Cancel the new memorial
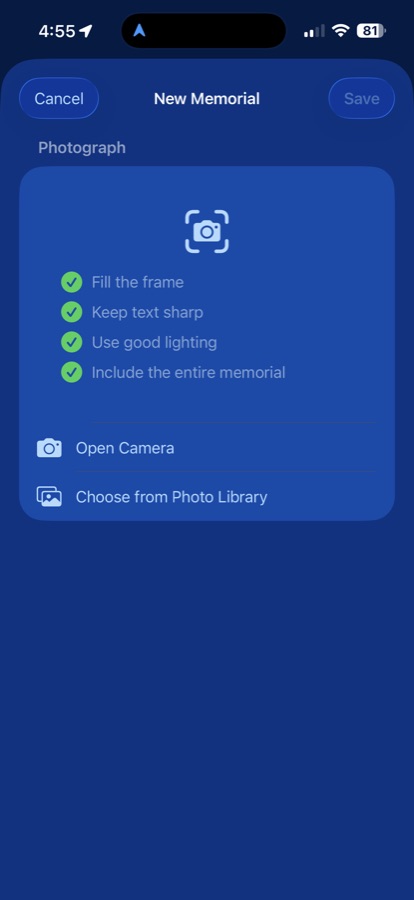This screenshot has width=414, height=900. tap(59, 99)
